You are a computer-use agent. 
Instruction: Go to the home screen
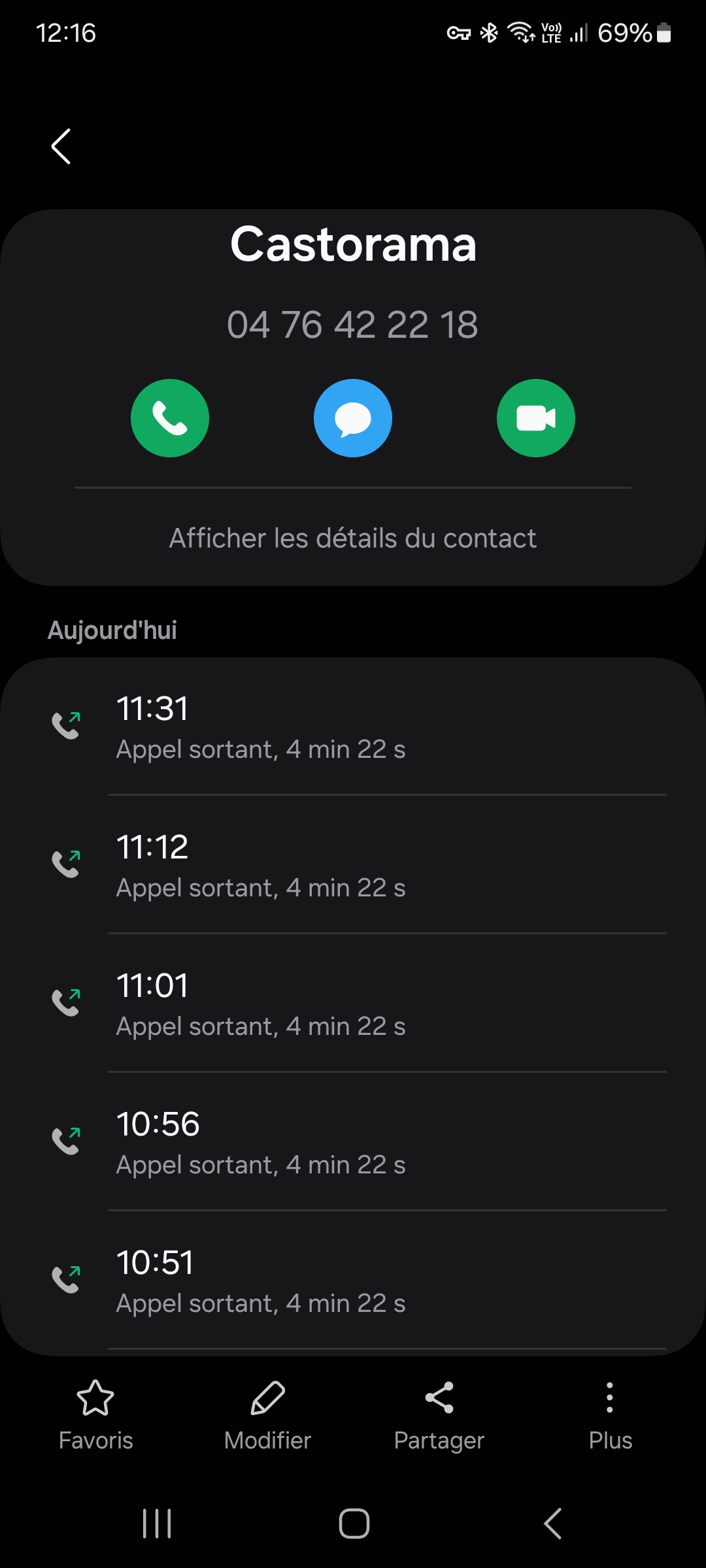coord(354,1524)
